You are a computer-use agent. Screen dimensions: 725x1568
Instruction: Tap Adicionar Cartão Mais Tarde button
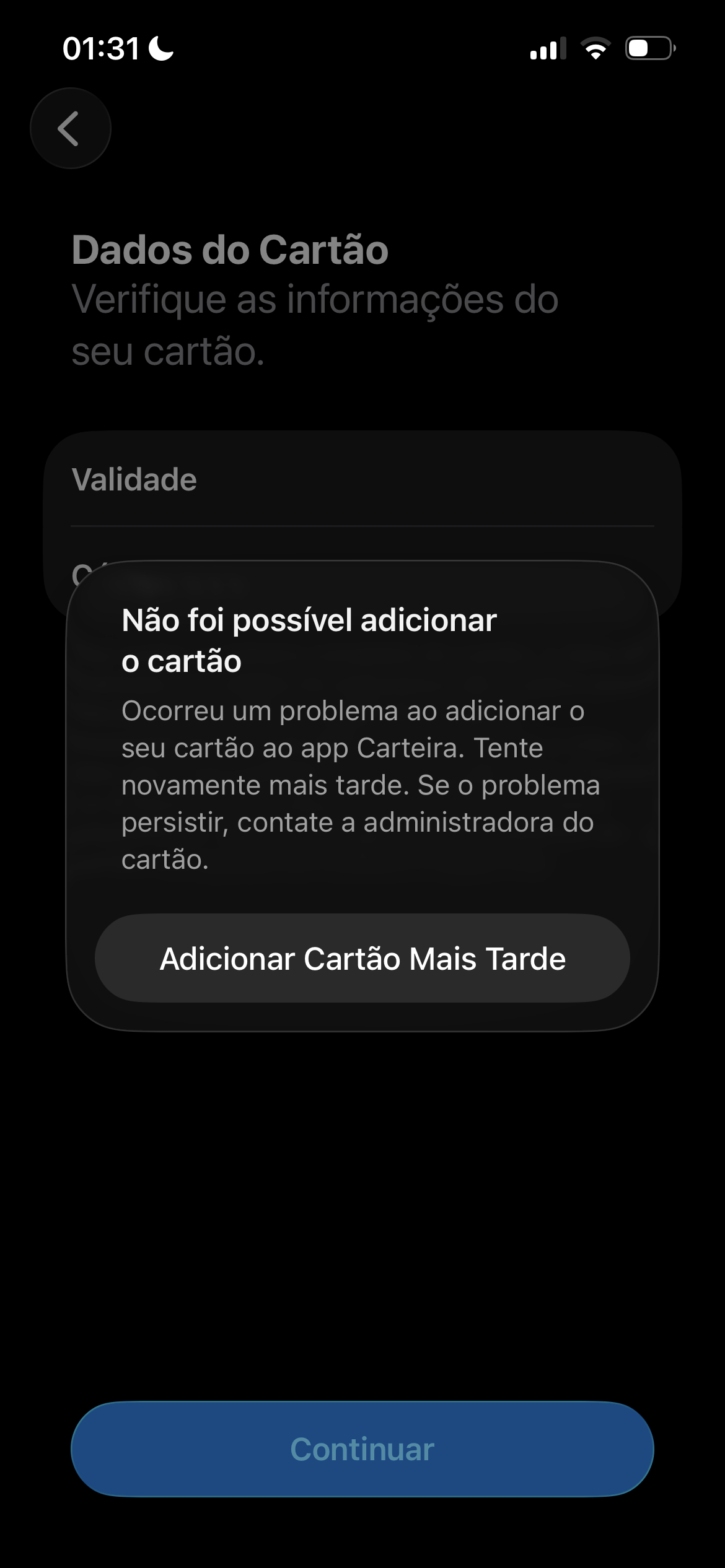[x=362, y=959]
